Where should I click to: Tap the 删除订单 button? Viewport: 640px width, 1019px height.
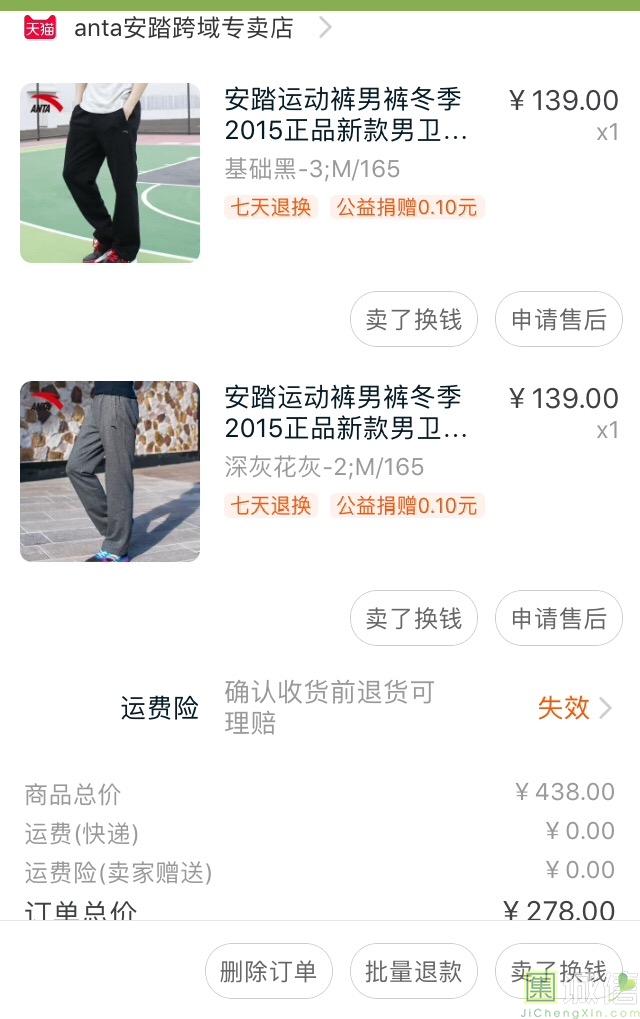coord(268,971)
